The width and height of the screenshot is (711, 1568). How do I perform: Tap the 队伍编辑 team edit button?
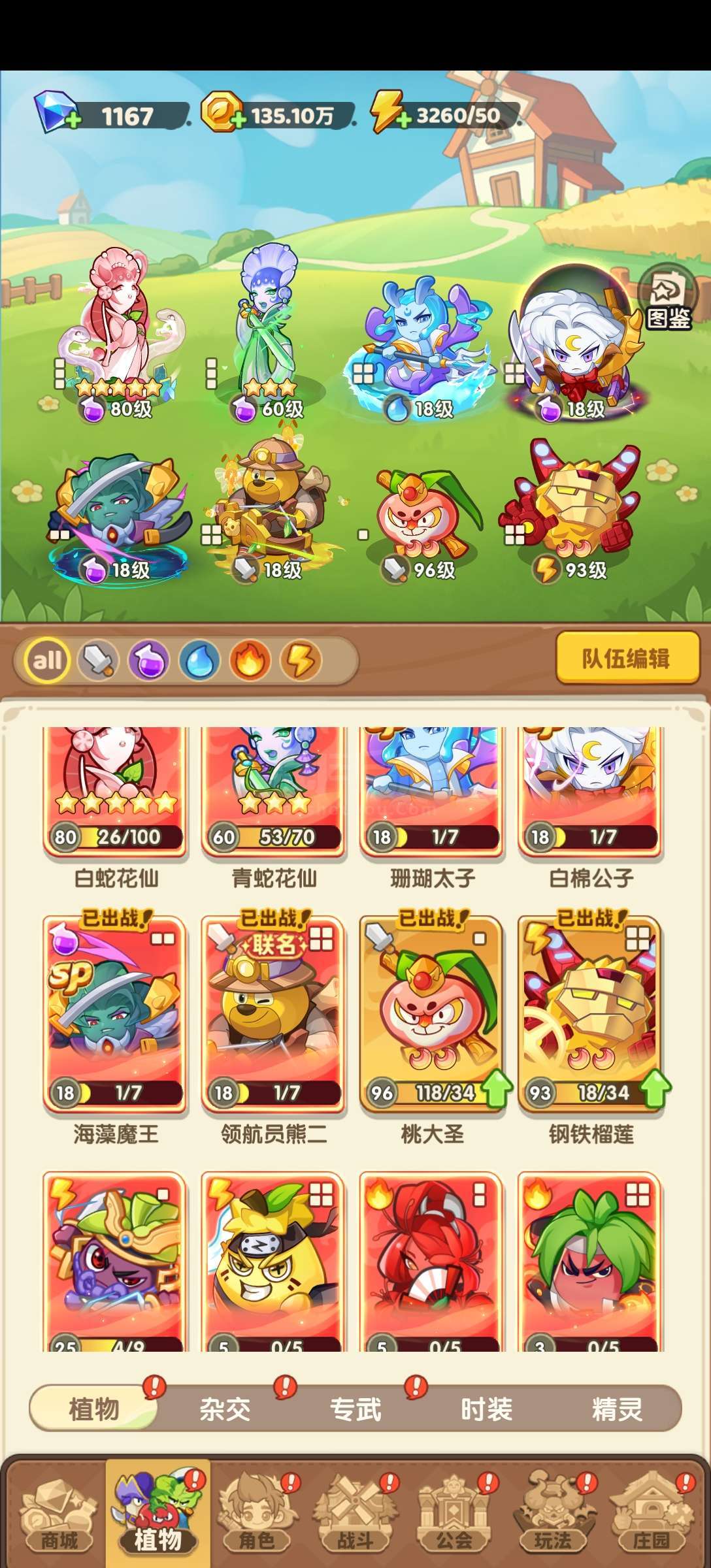pos(627,657)
